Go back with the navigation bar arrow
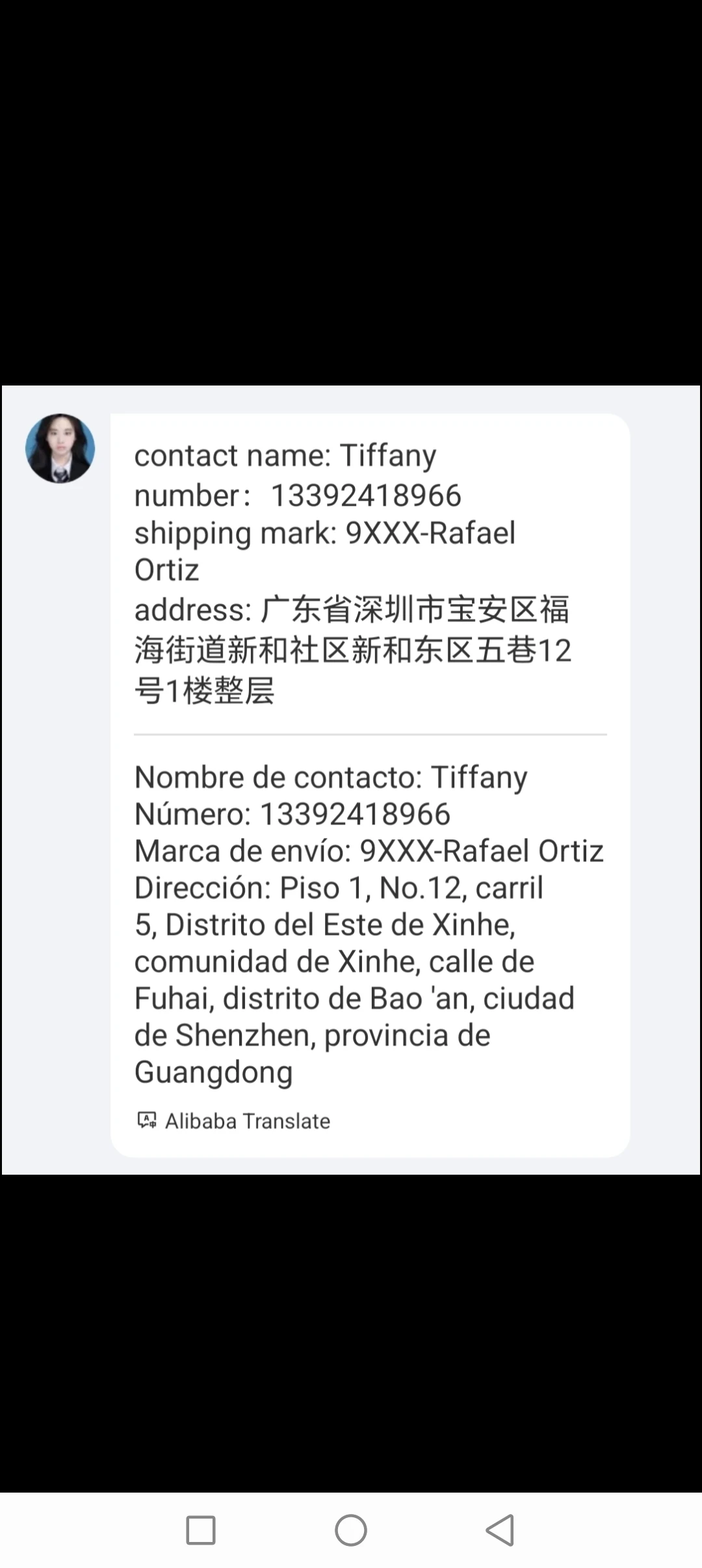The image size is (702, 1568). [500, 1530]
